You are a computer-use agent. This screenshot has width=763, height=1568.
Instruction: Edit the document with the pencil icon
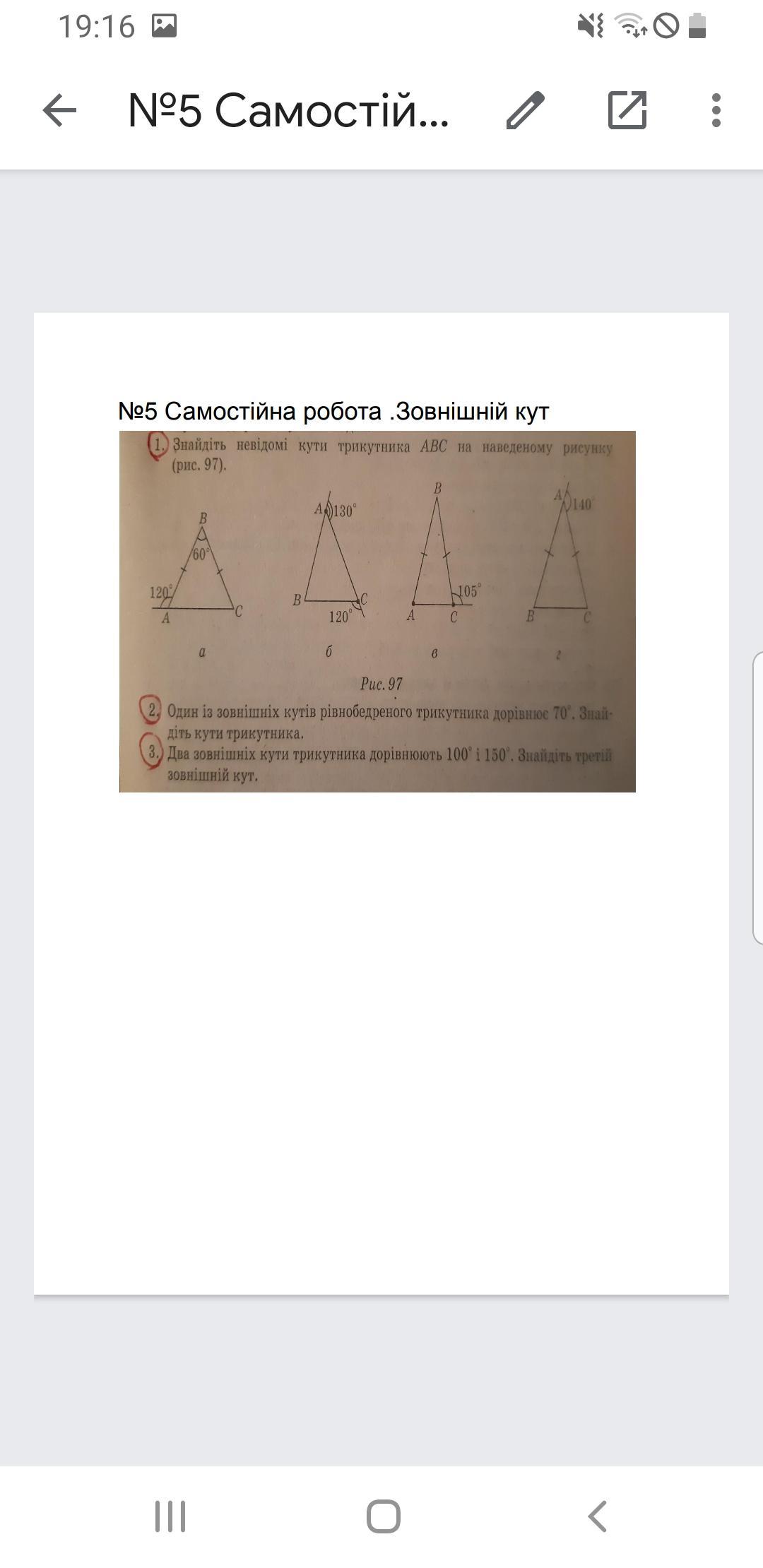point(526,110)
